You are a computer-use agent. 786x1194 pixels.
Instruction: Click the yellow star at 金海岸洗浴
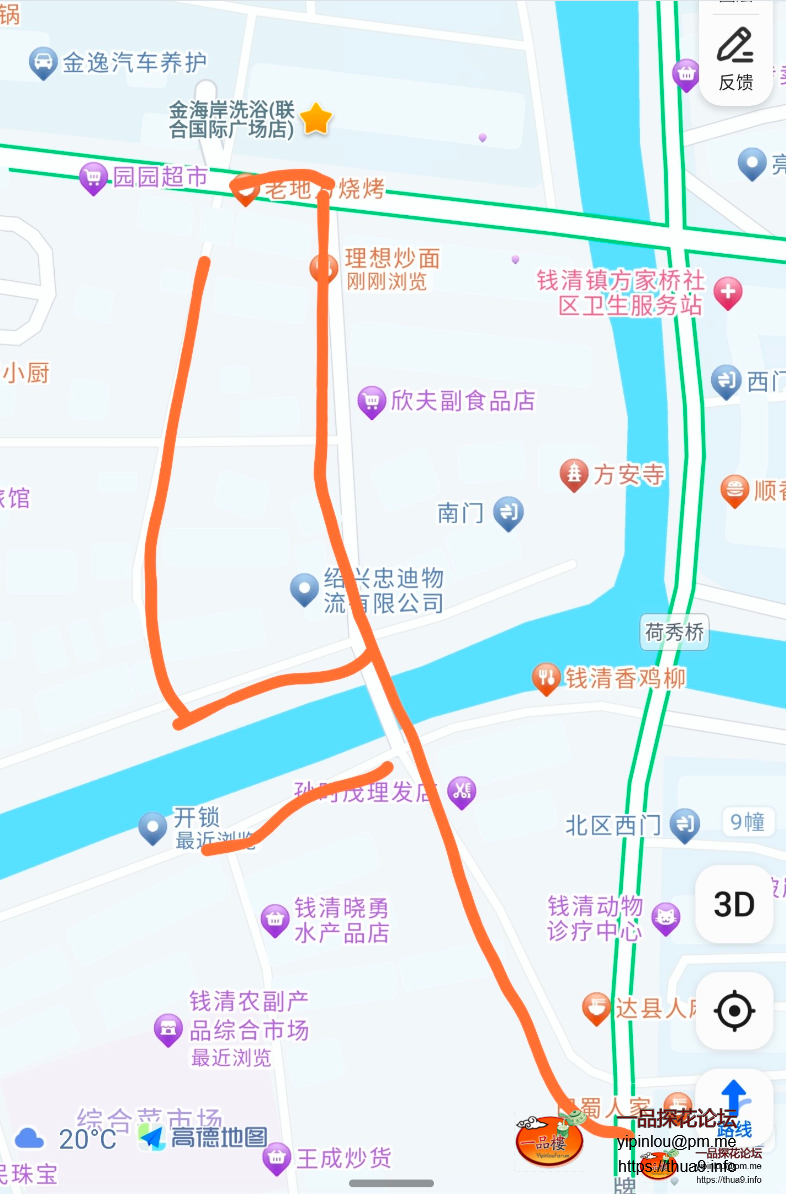click(317, 118)
